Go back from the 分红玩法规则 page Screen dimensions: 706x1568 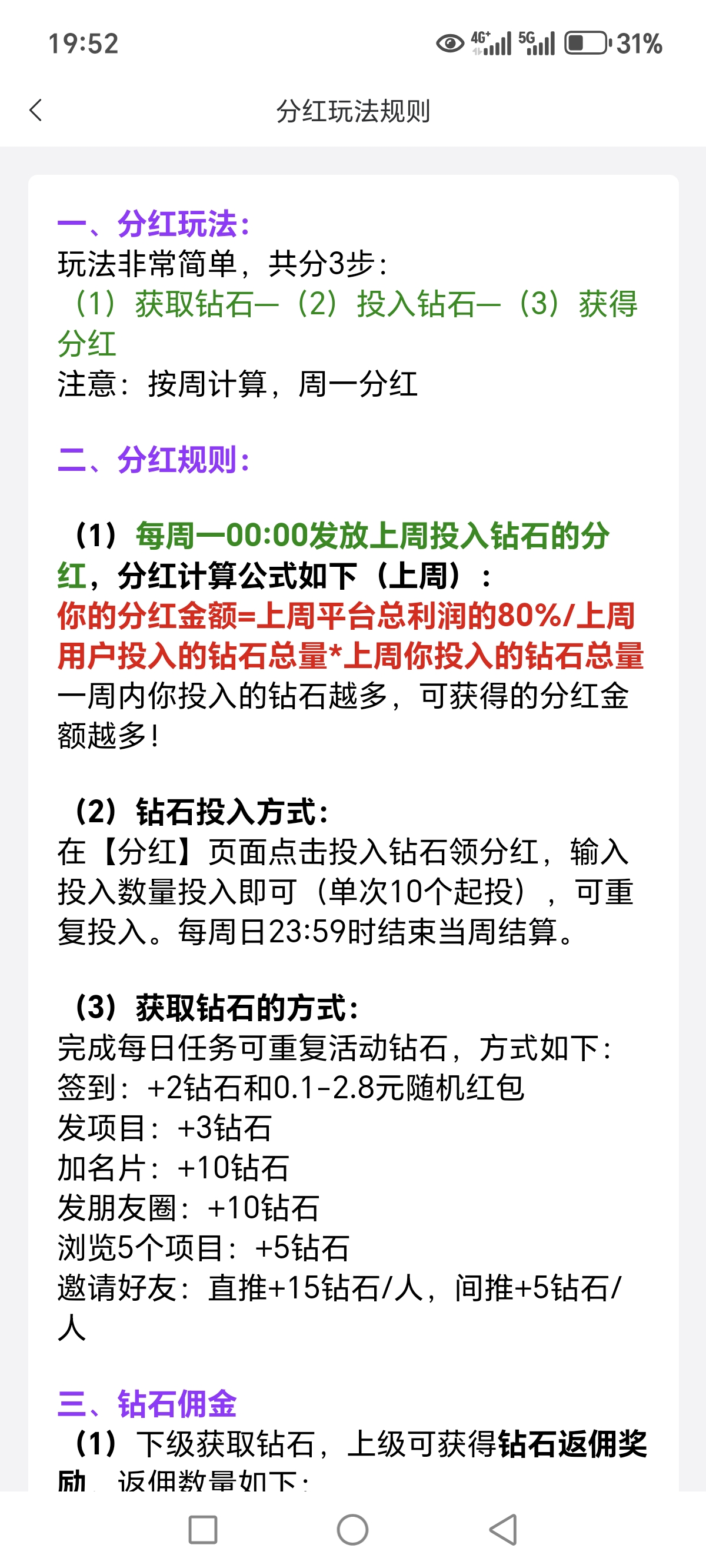(36, 110)
